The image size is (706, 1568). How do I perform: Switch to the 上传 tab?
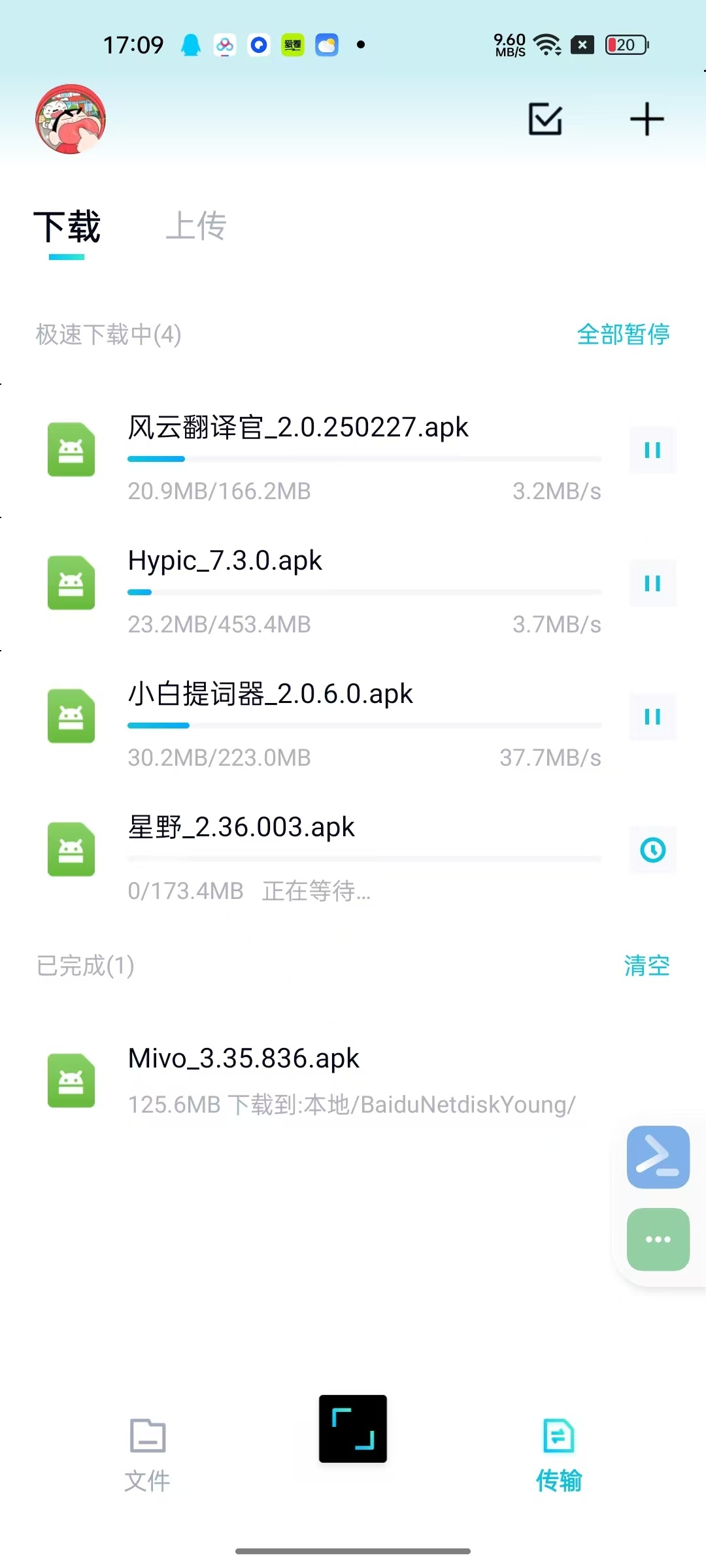(196, 227)
